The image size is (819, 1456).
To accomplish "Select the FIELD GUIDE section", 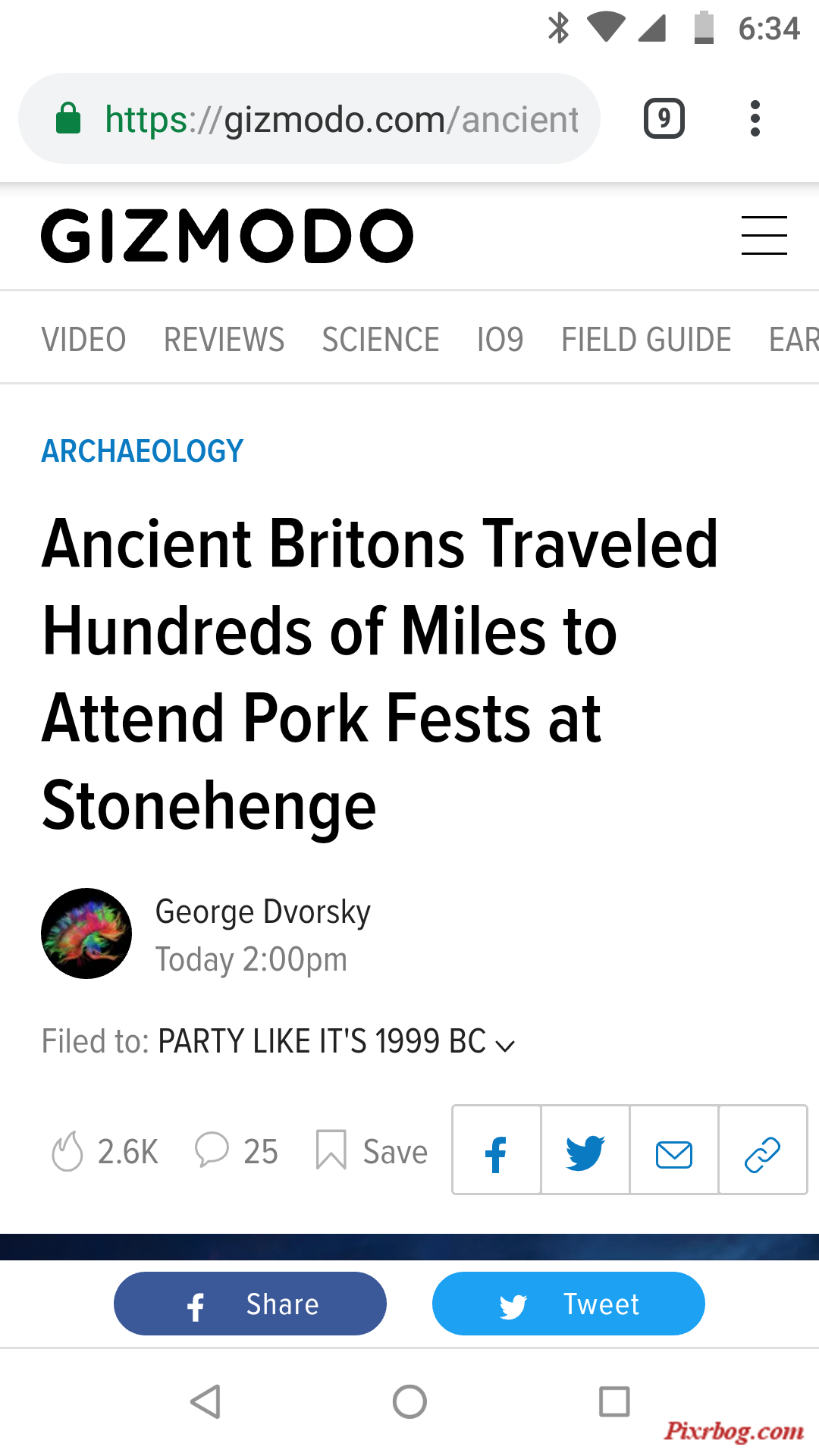I will pos(646,339).
